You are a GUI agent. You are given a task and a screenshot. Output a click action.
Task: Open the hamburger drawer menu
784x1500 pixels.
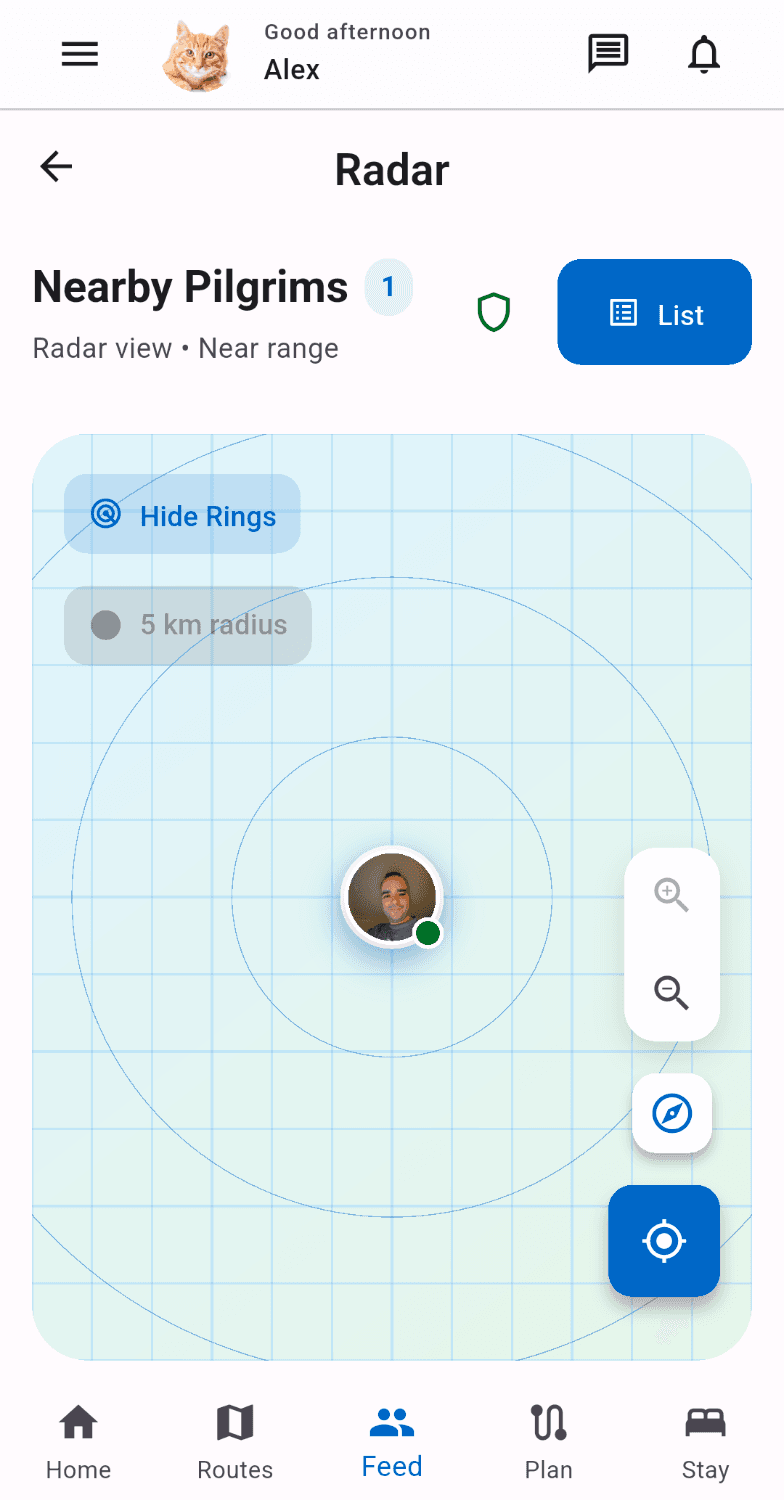click(80, 54)
